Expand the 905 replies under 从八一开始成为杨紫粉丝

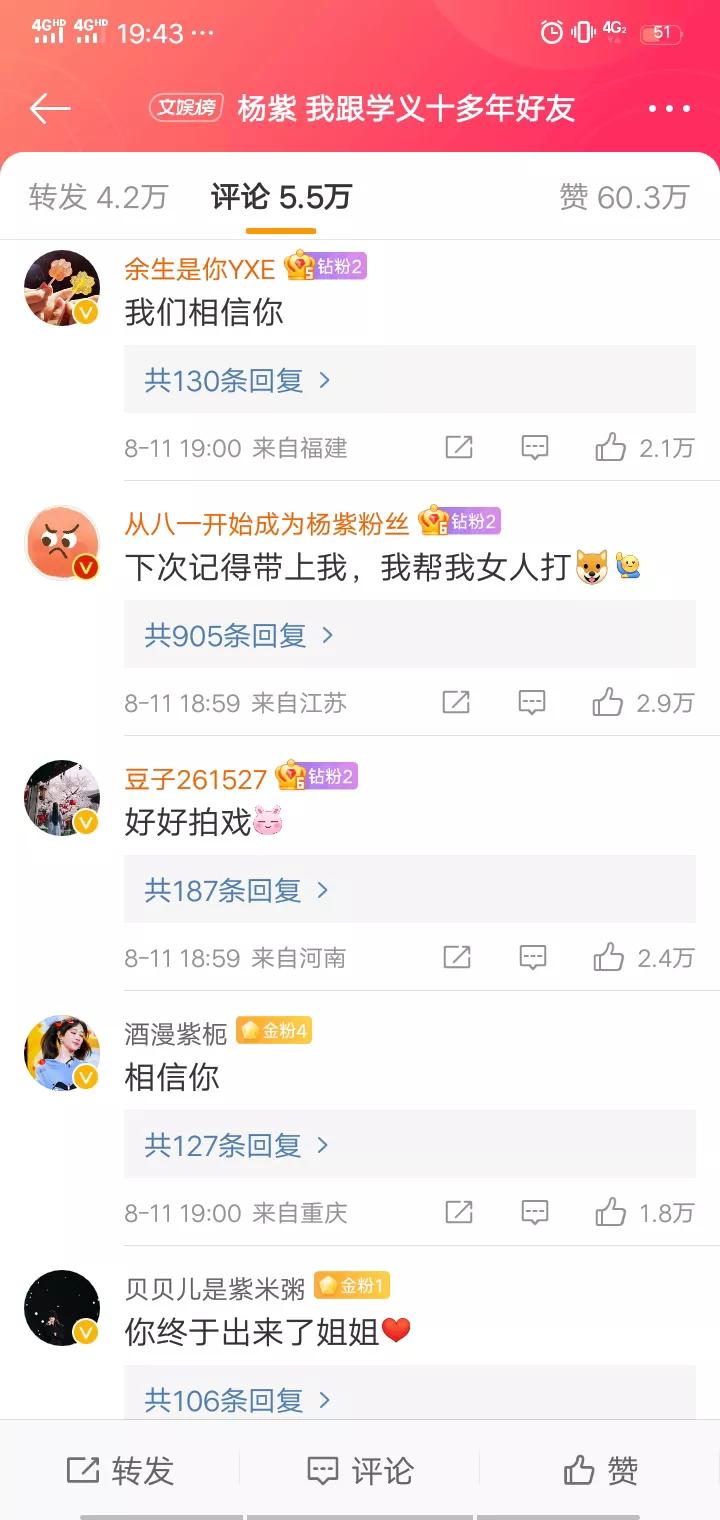[230, 635]
